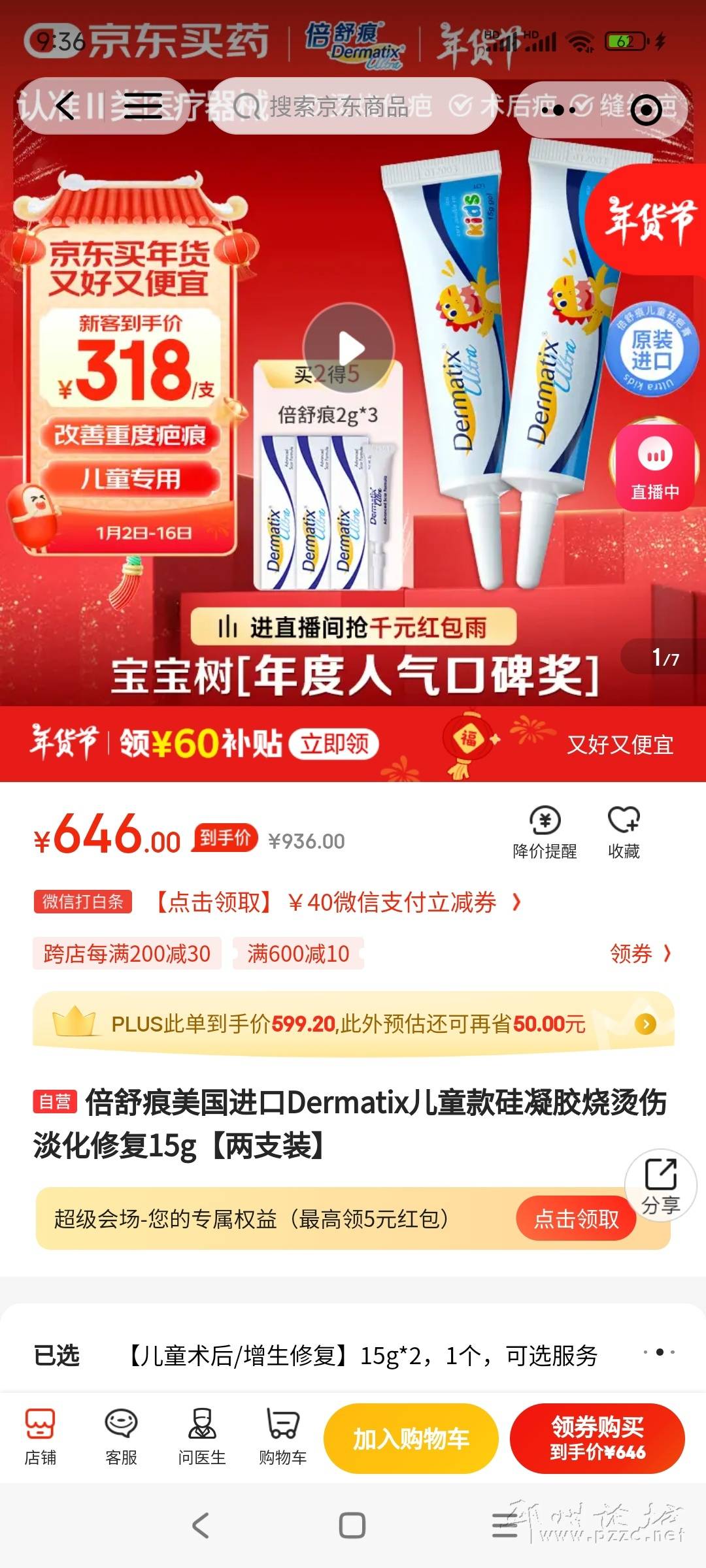Image resolution: width=706 pixels, height=1568 pixels.
Task: Open the three-dot more options
Action: point(558,110)
